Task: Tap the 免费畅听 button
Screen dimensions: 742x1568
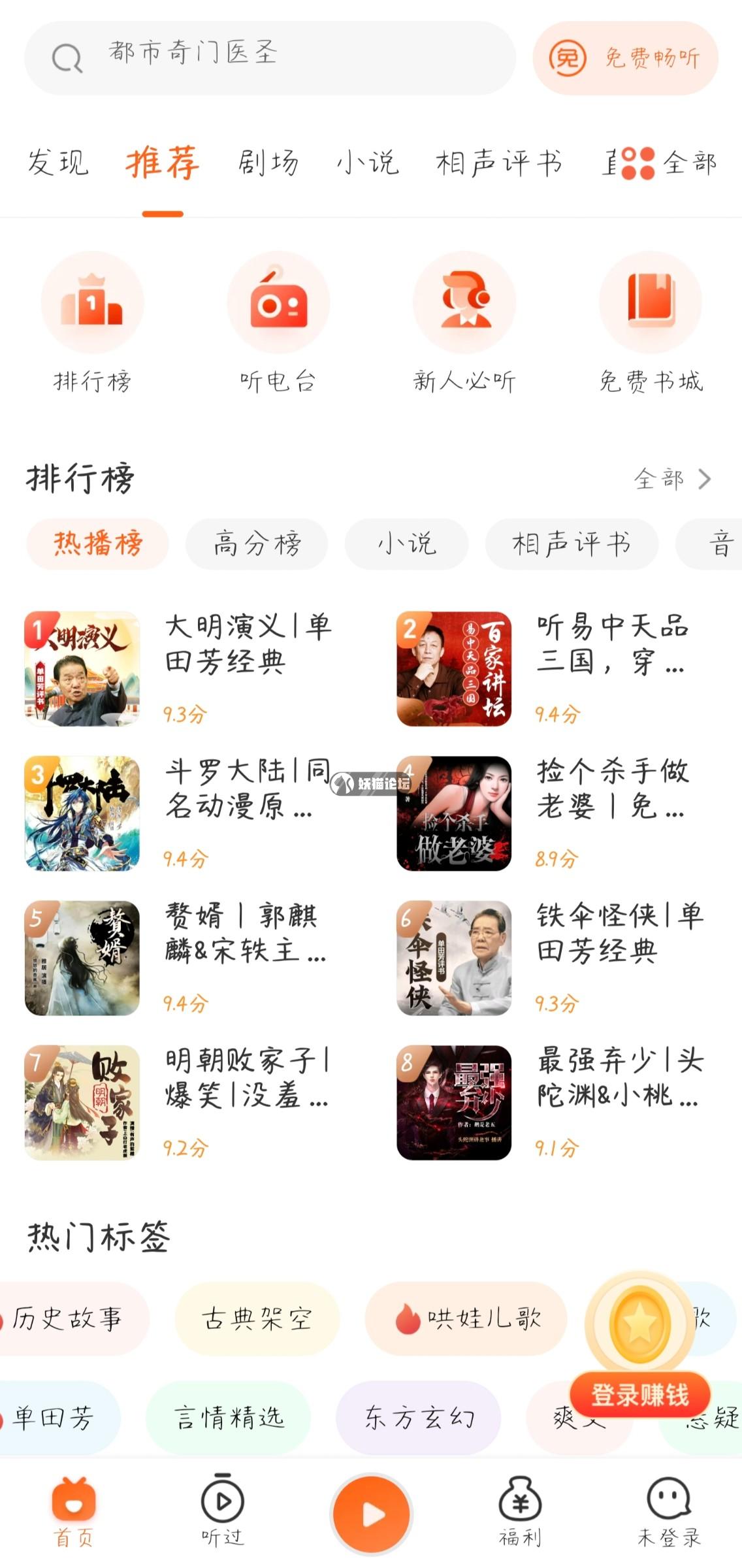Action: click(x=625, y=57)
